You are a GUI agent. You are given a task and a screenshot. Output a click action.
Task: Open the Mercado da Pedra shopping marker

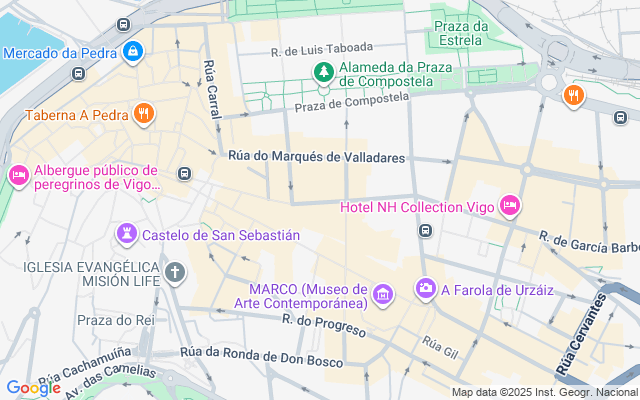coord(133,50)
